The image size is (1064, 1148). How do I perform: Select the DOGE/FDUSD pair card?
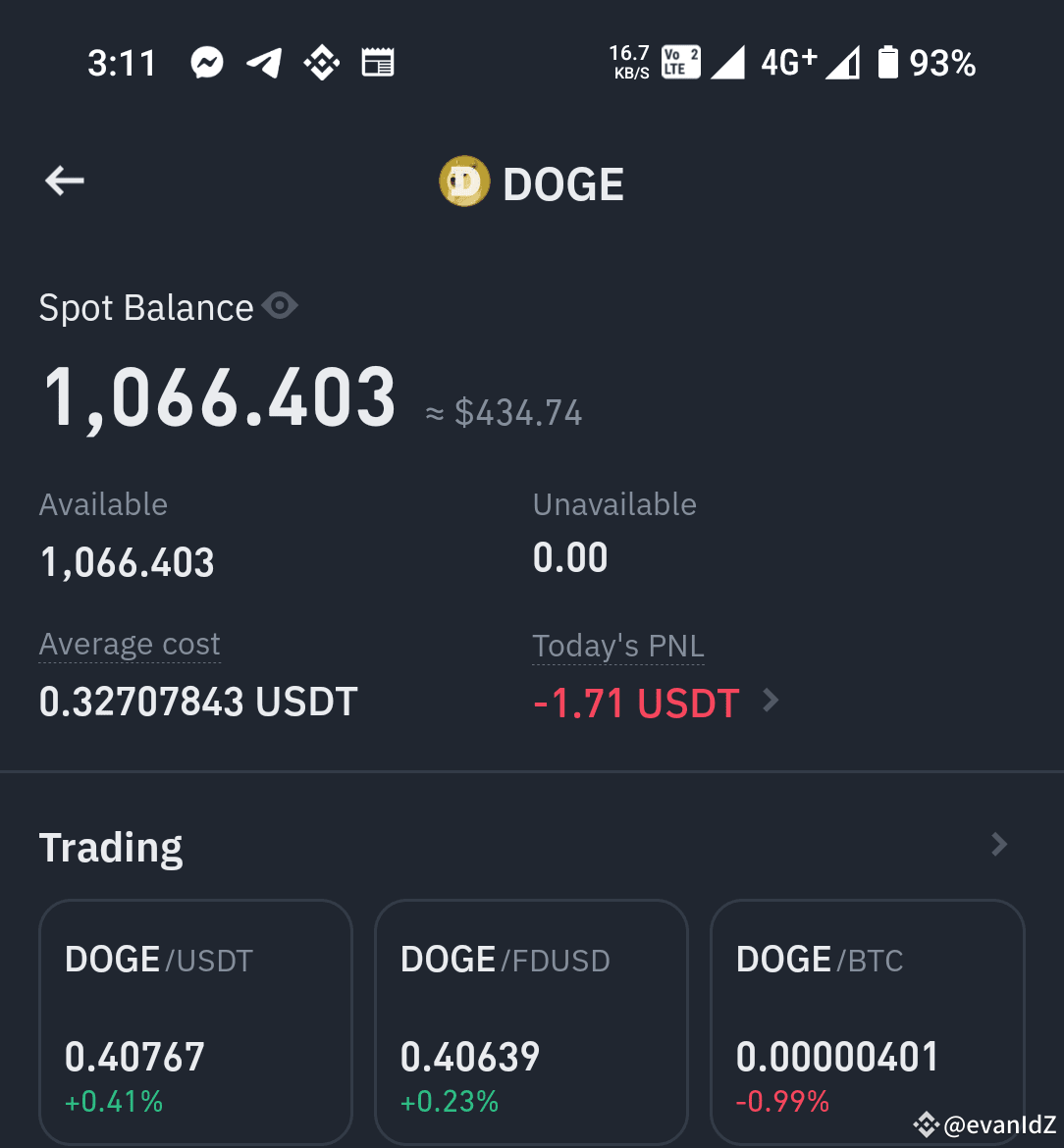pyautogui.click(x=531, y=1020)
